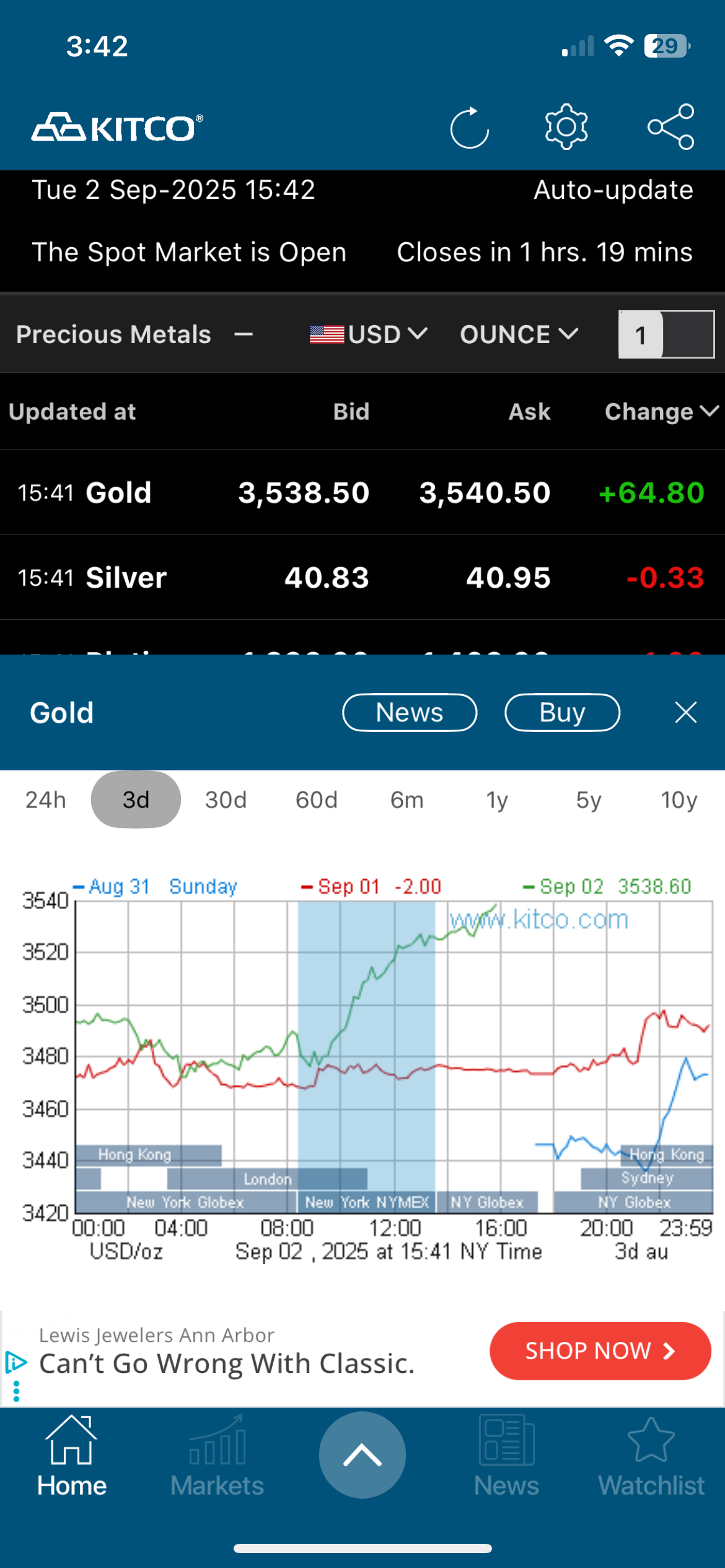725x1568 pixels.
Task: Switch chart to 6m range
Action: click(406, 800)
